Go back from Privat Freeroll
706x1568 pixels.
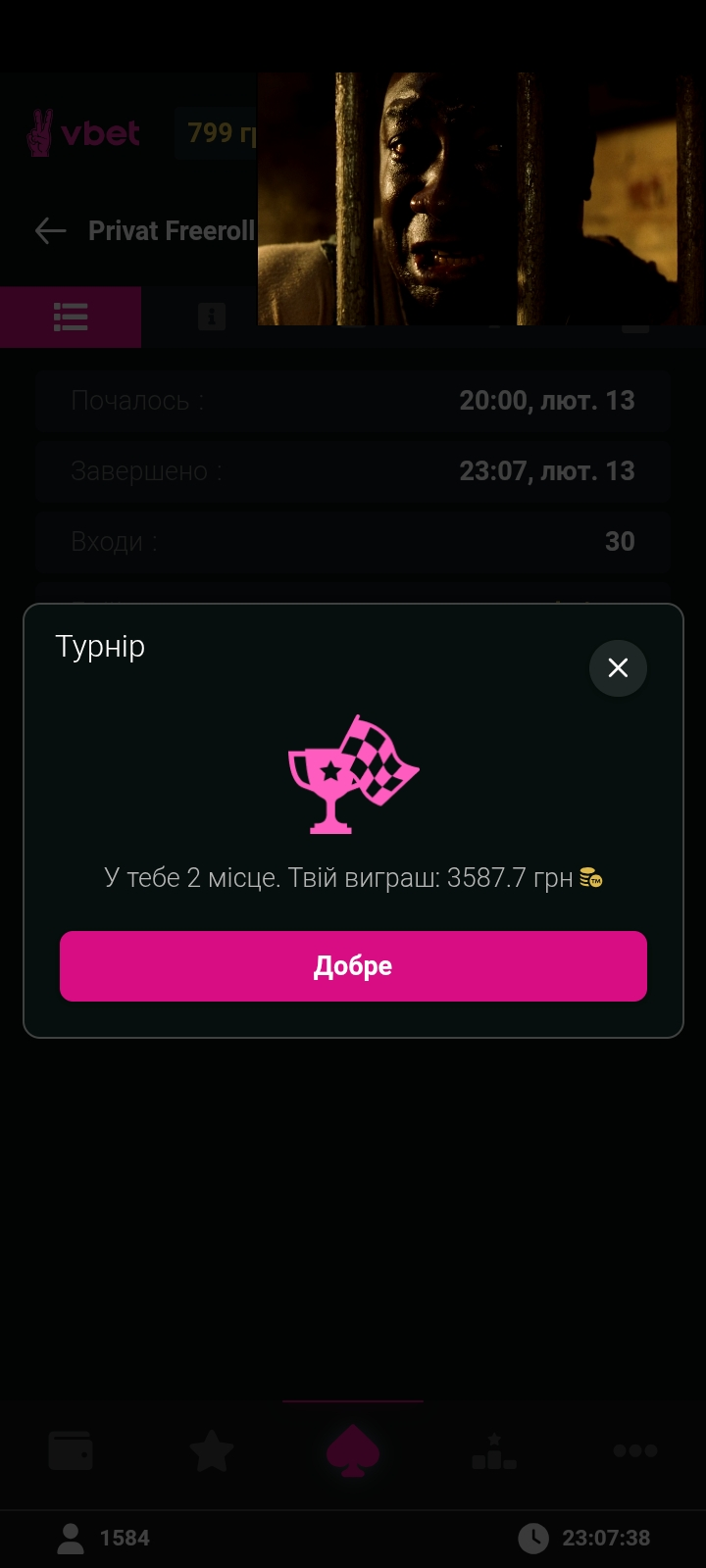(50, 231)
